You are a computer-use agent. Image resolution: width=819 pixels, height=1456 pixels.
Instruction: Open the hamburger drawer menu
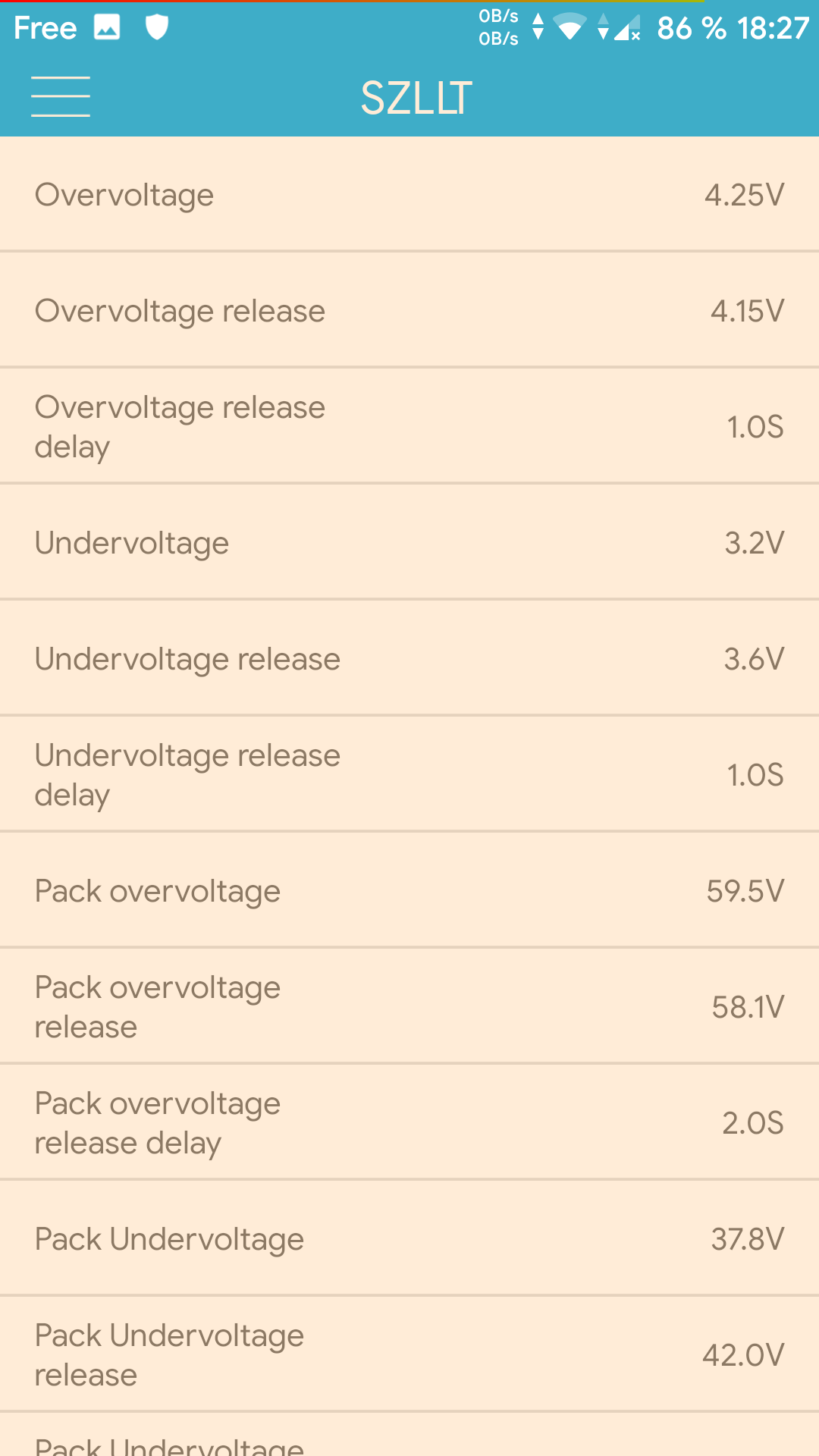(x=61, y=96)
